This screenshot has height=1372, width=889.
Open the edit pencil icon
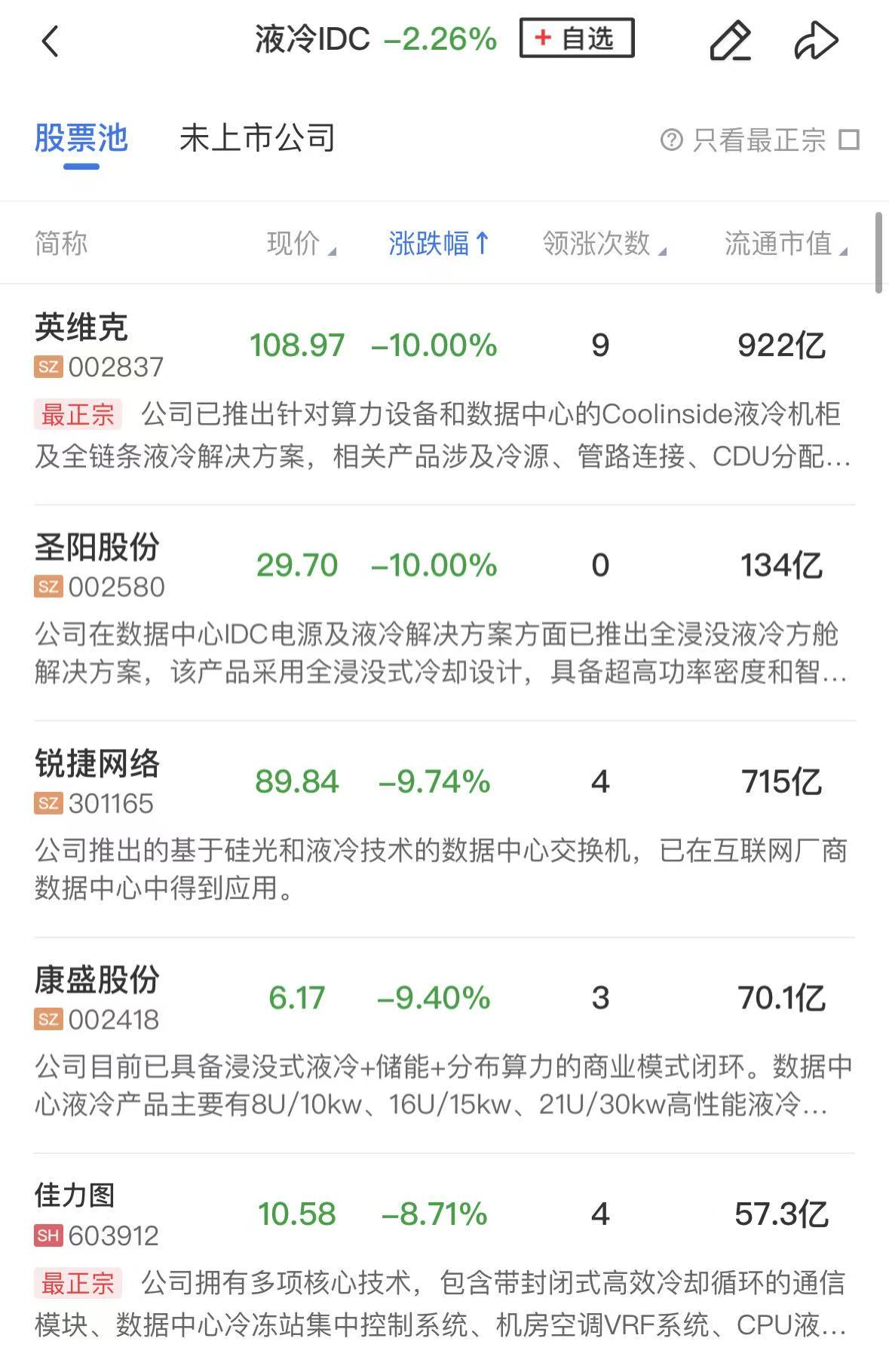click(730, 41)
